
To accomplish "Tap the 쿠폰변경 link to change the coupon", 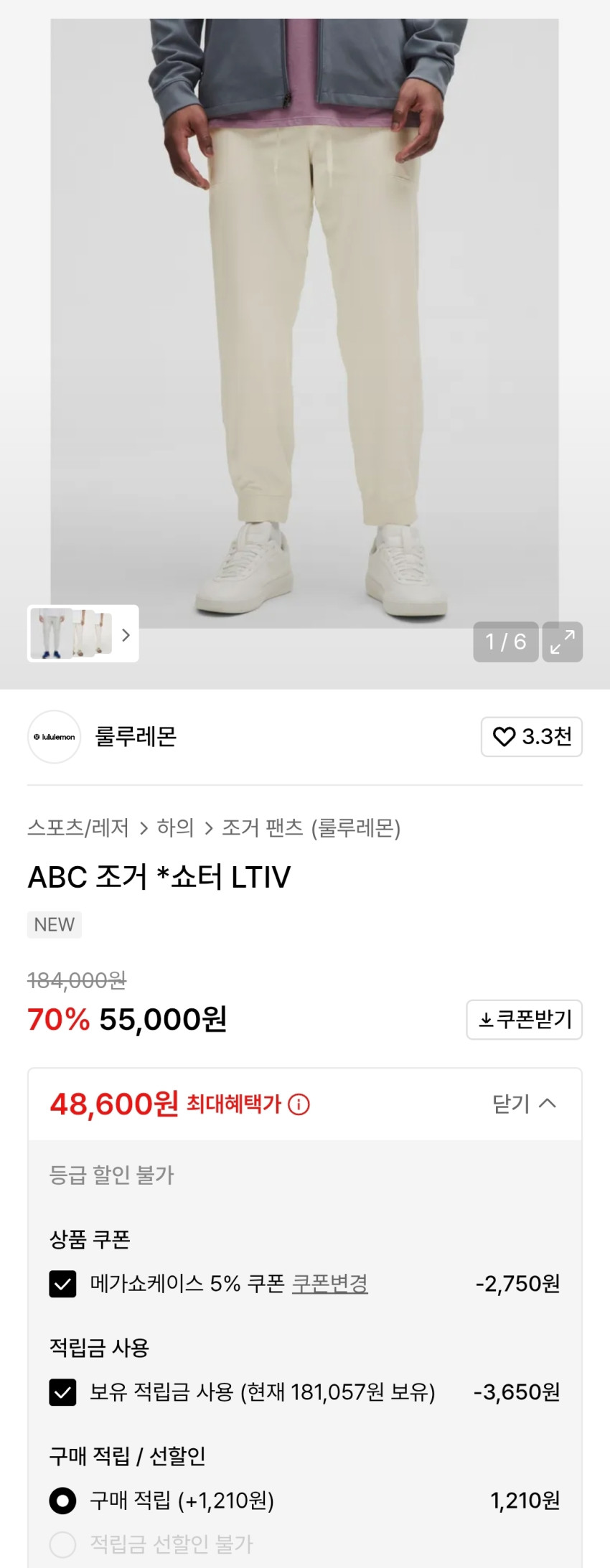I will tap(329, 1284).
